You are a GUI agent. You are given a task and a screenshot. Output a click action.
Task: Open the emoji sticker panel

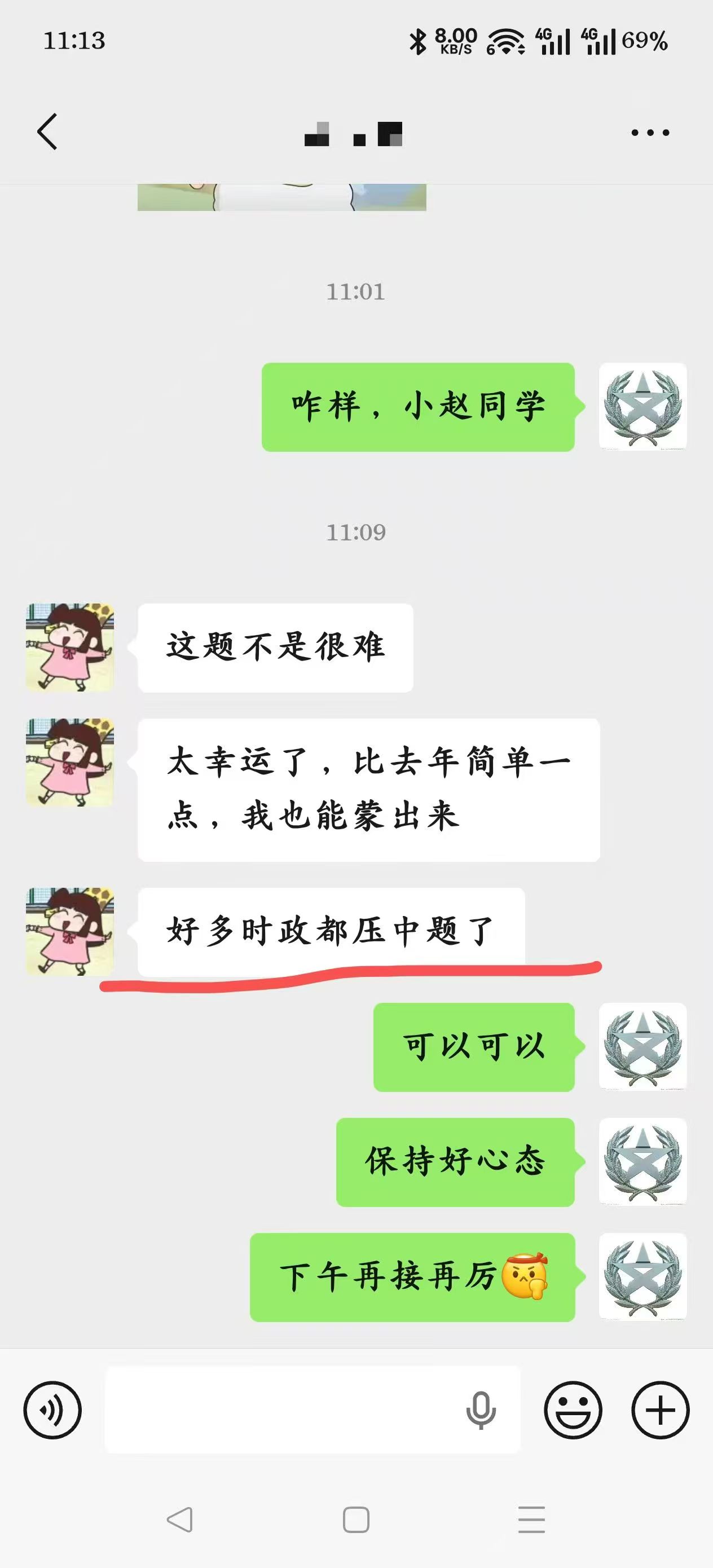point(573,1410)
